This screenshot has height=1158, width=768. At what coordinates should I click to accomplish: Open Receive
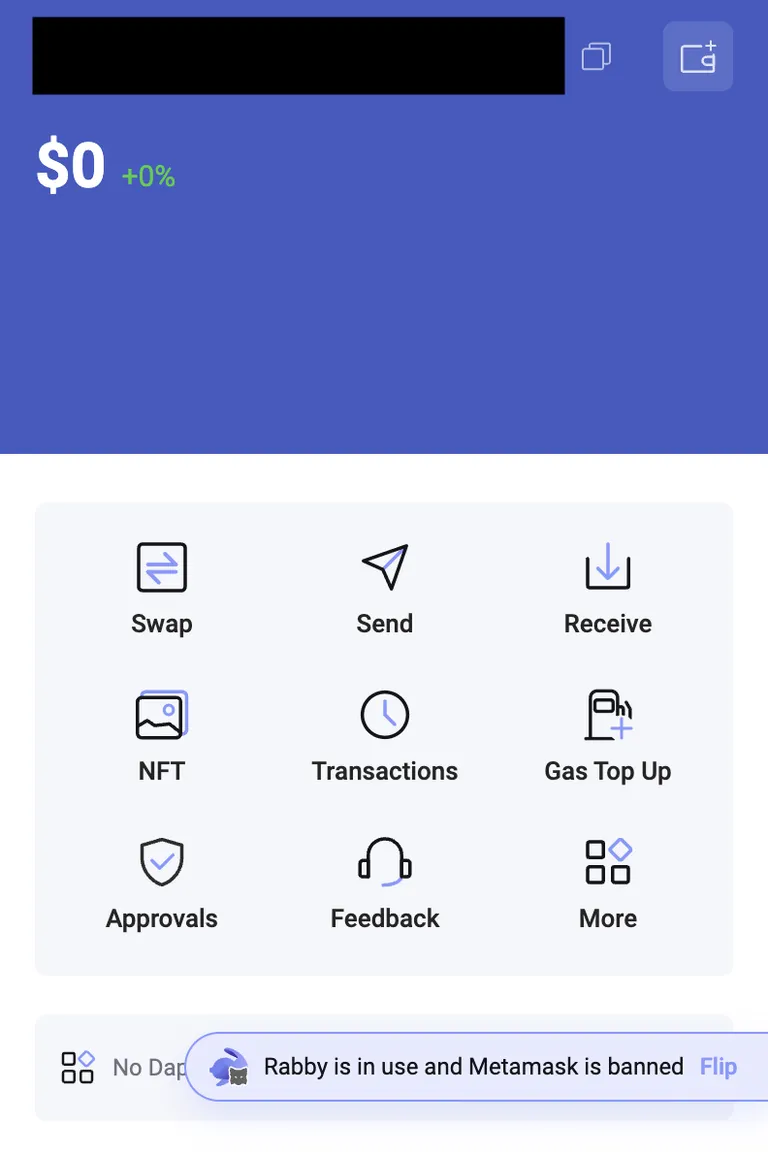pos(608,589)
